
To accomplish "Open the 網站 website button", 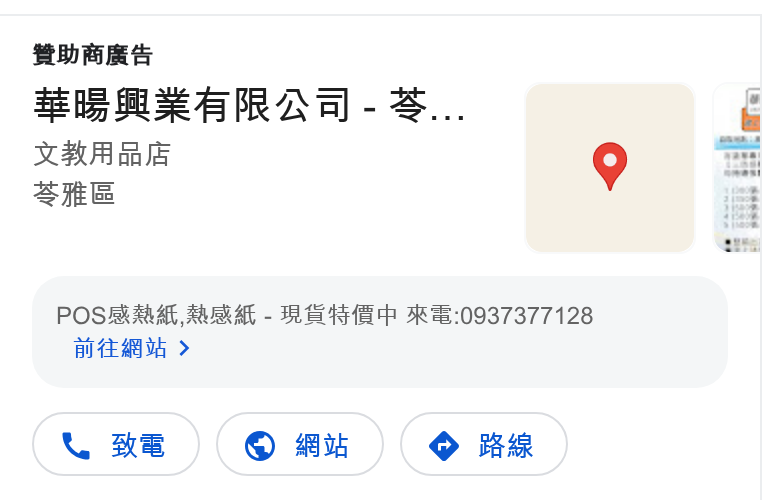I will tap(300, 444).
